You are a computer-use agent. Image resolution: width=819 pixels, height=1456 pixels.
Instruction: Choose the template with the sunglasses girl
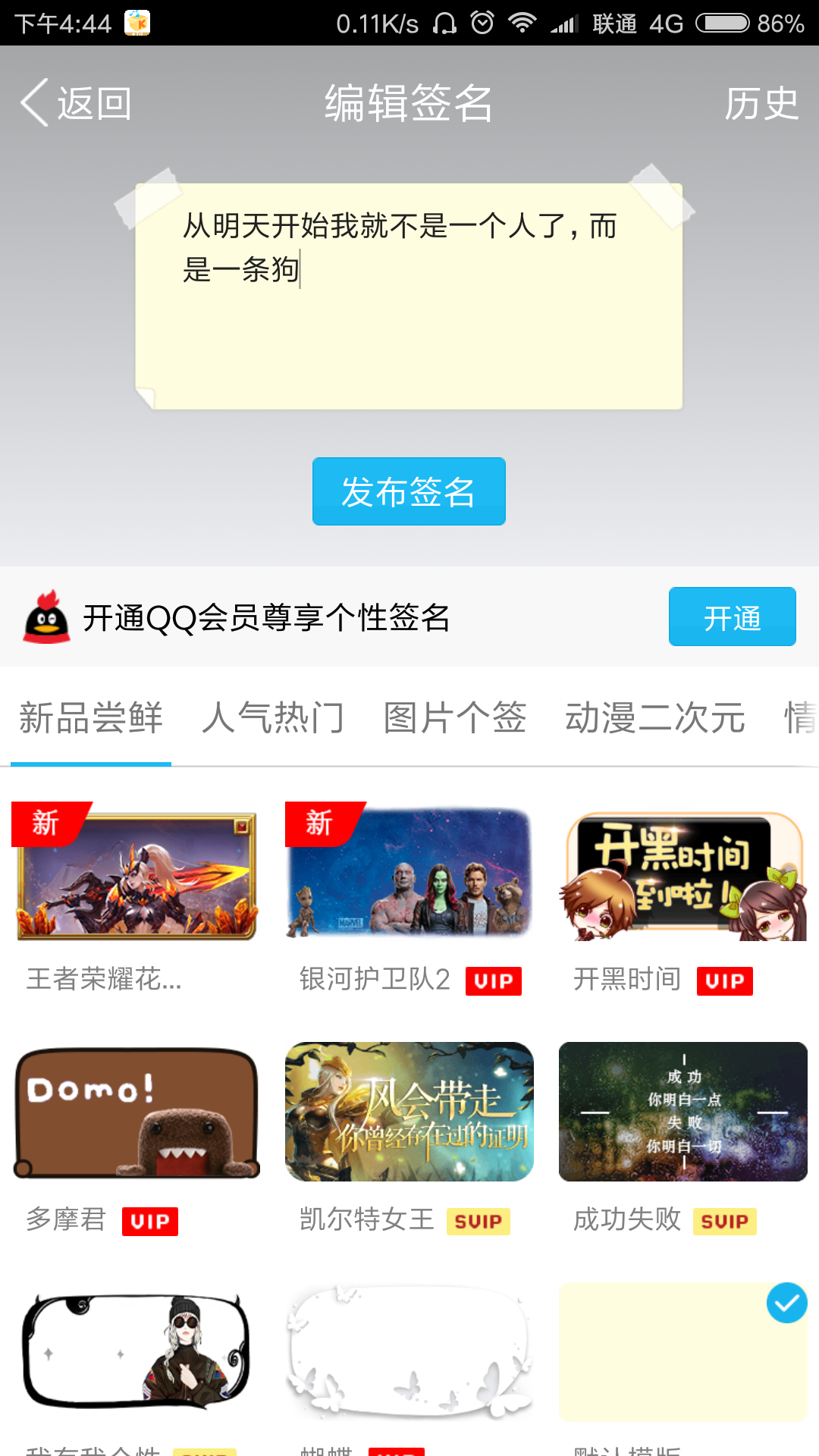coord(136,1351)
